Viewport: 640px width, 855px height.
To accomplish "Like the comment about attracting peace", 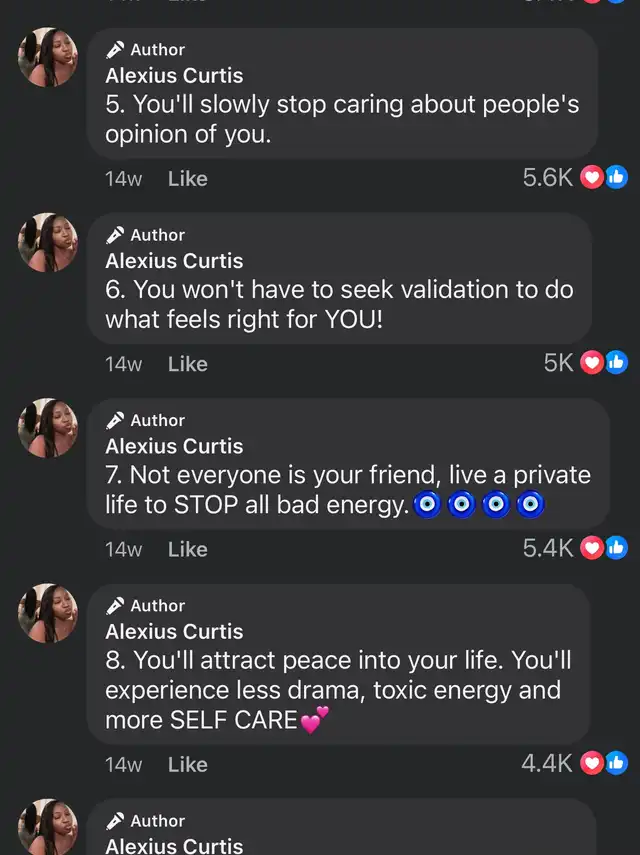I will (187, 764).
